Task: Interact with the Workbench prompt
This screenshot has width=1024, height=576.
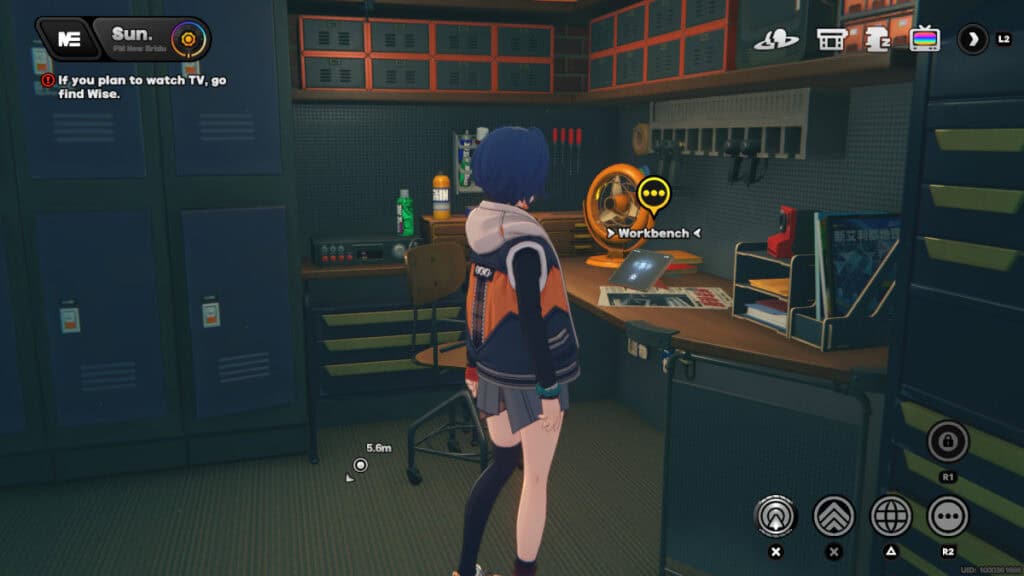Action: coord(653,233)
